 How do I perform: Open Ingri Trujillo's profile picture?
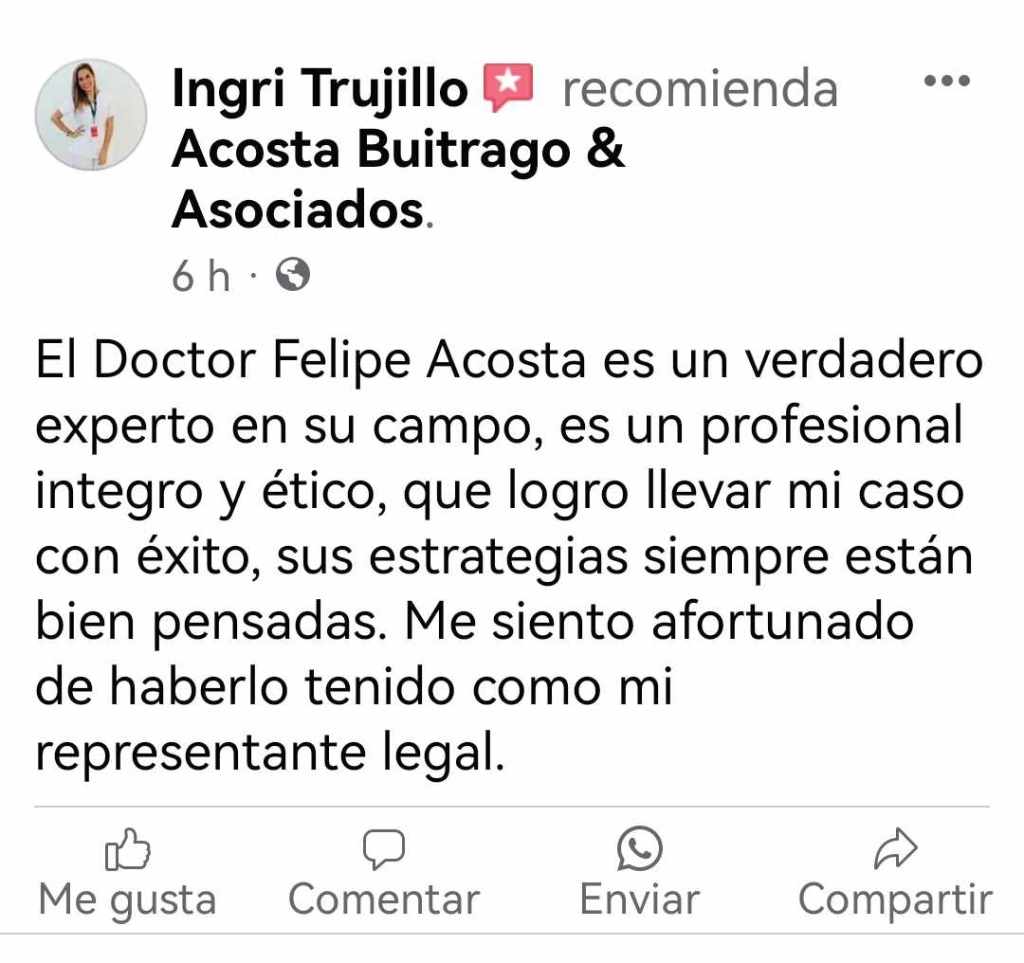(91, 114)
